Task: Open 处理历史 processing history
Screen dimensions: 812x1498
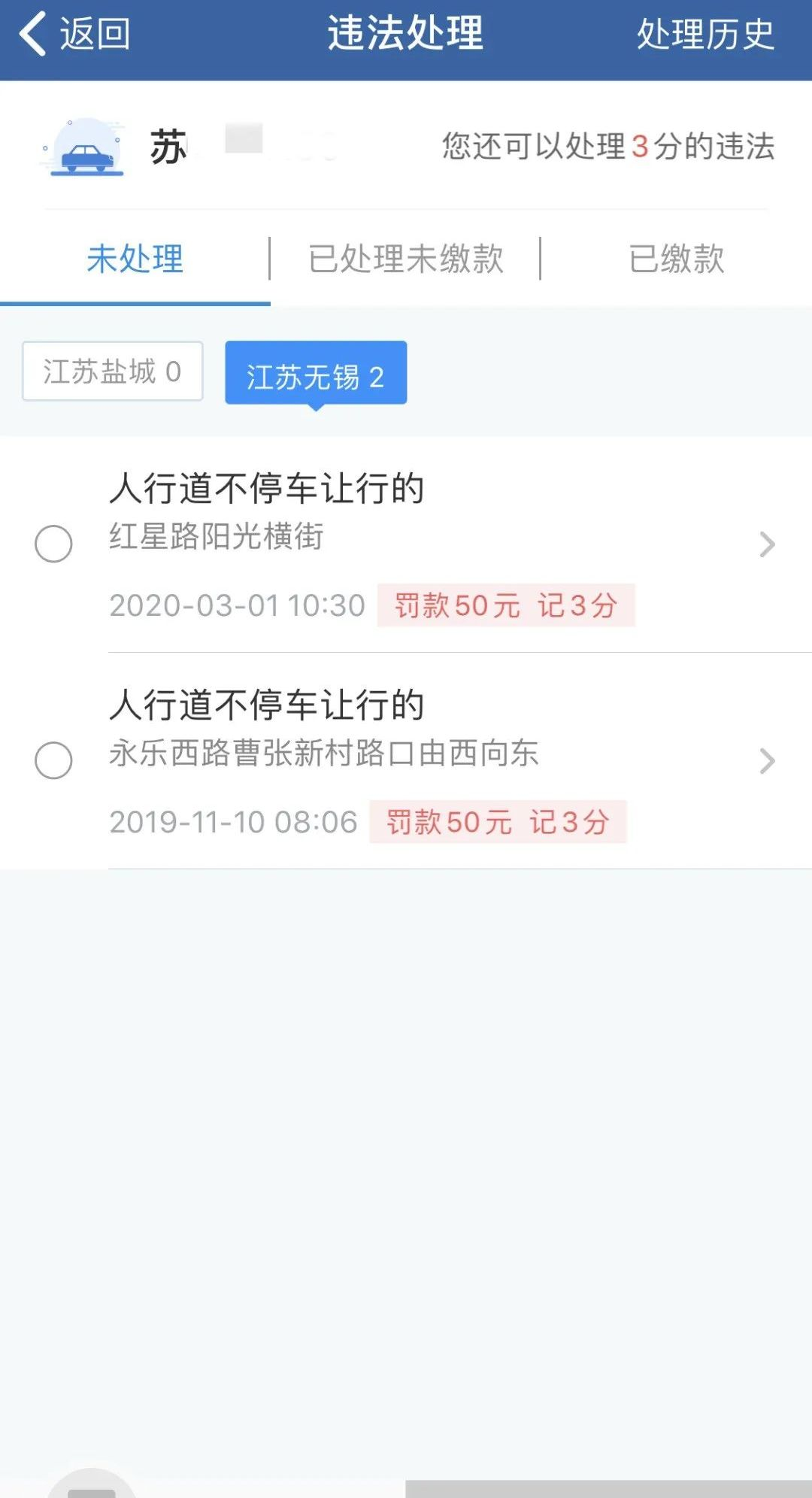Action: [x=704, y=35]
